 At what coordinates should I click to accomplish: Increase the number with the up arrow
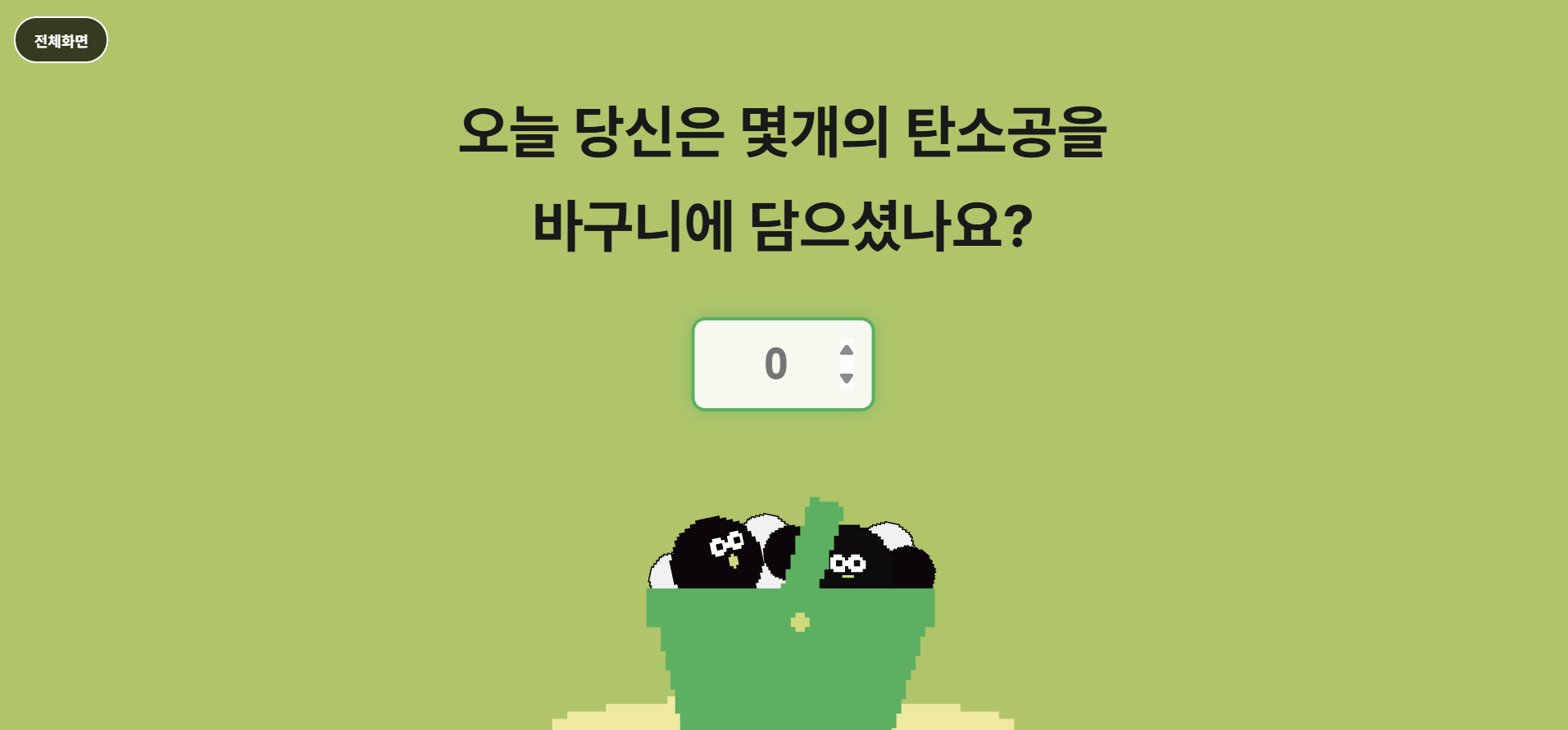click(847, 351)
